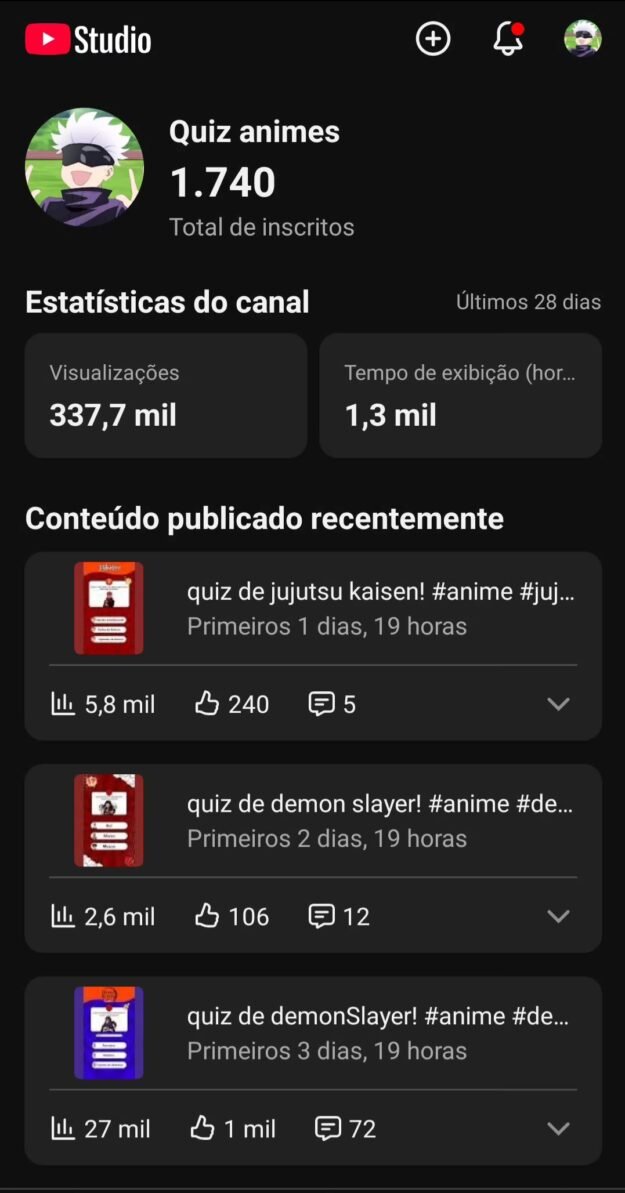Expand the jujutsu kaisen quiz details
625x1193 pixels.
pyautogui.click(x=558, y=704)
